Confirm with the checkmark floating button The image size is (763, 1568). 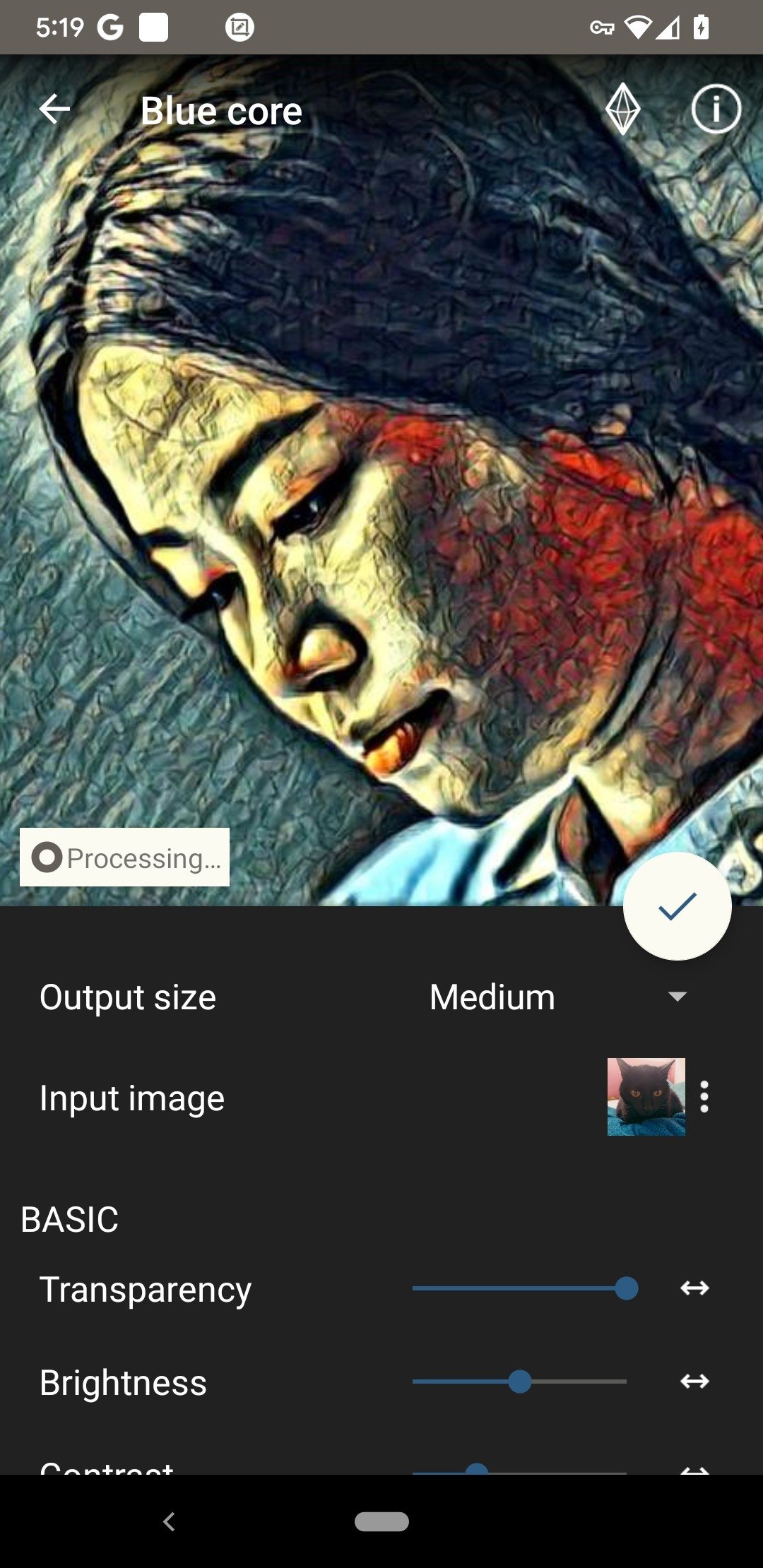tap(677, 906)
